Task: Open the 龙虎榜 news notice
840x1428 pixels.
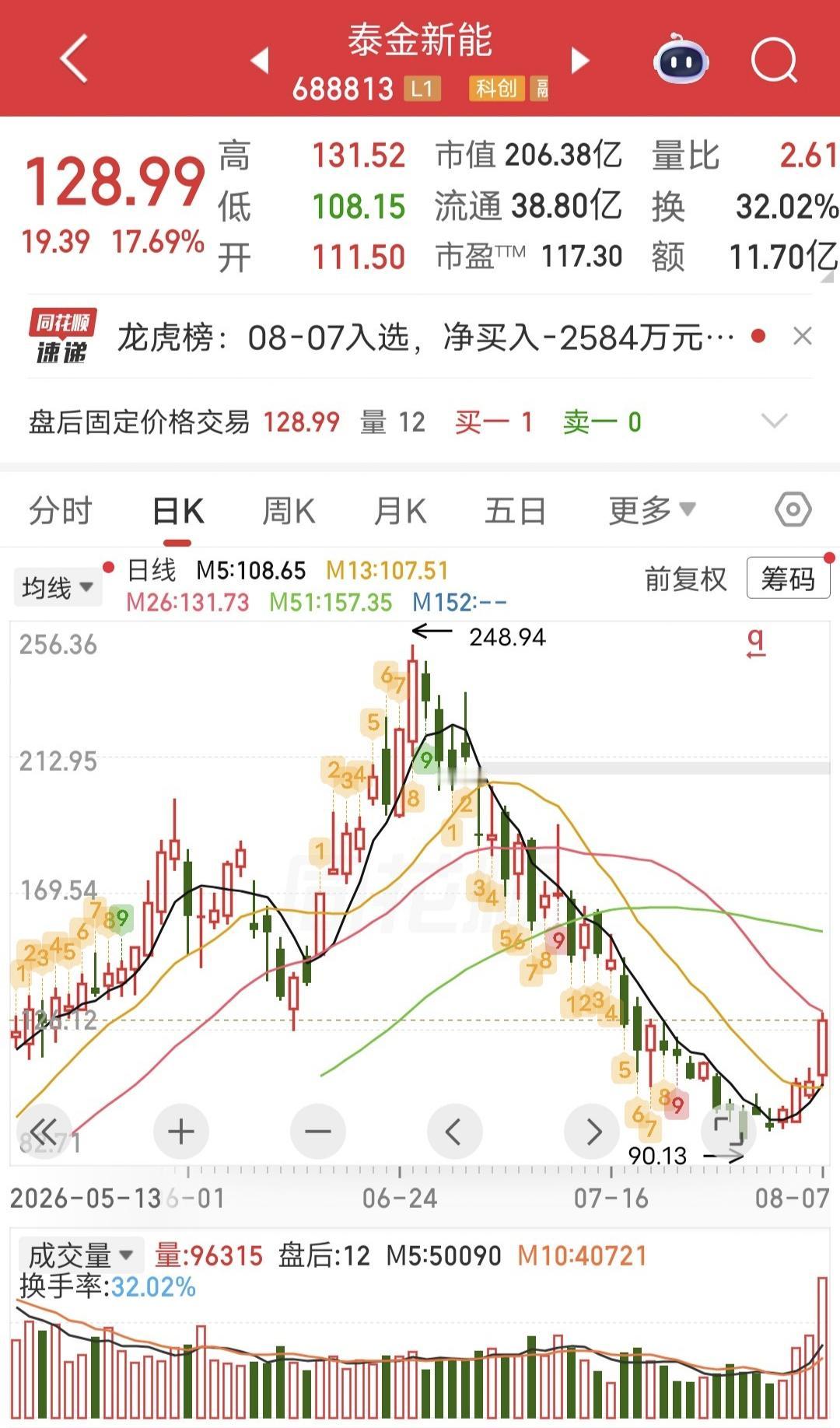Action: (x=425, y=338)
